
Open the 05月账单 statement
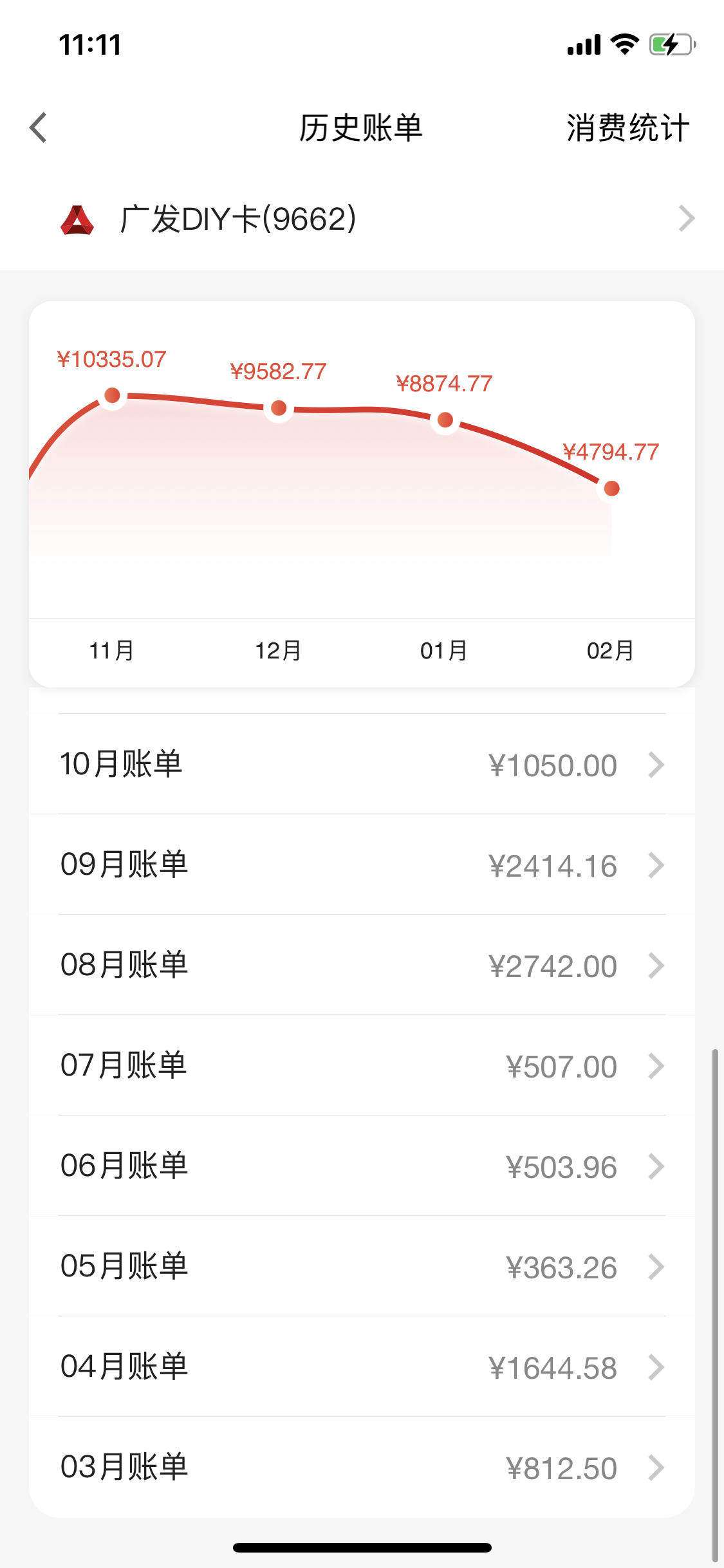[x=362, y=1266]
